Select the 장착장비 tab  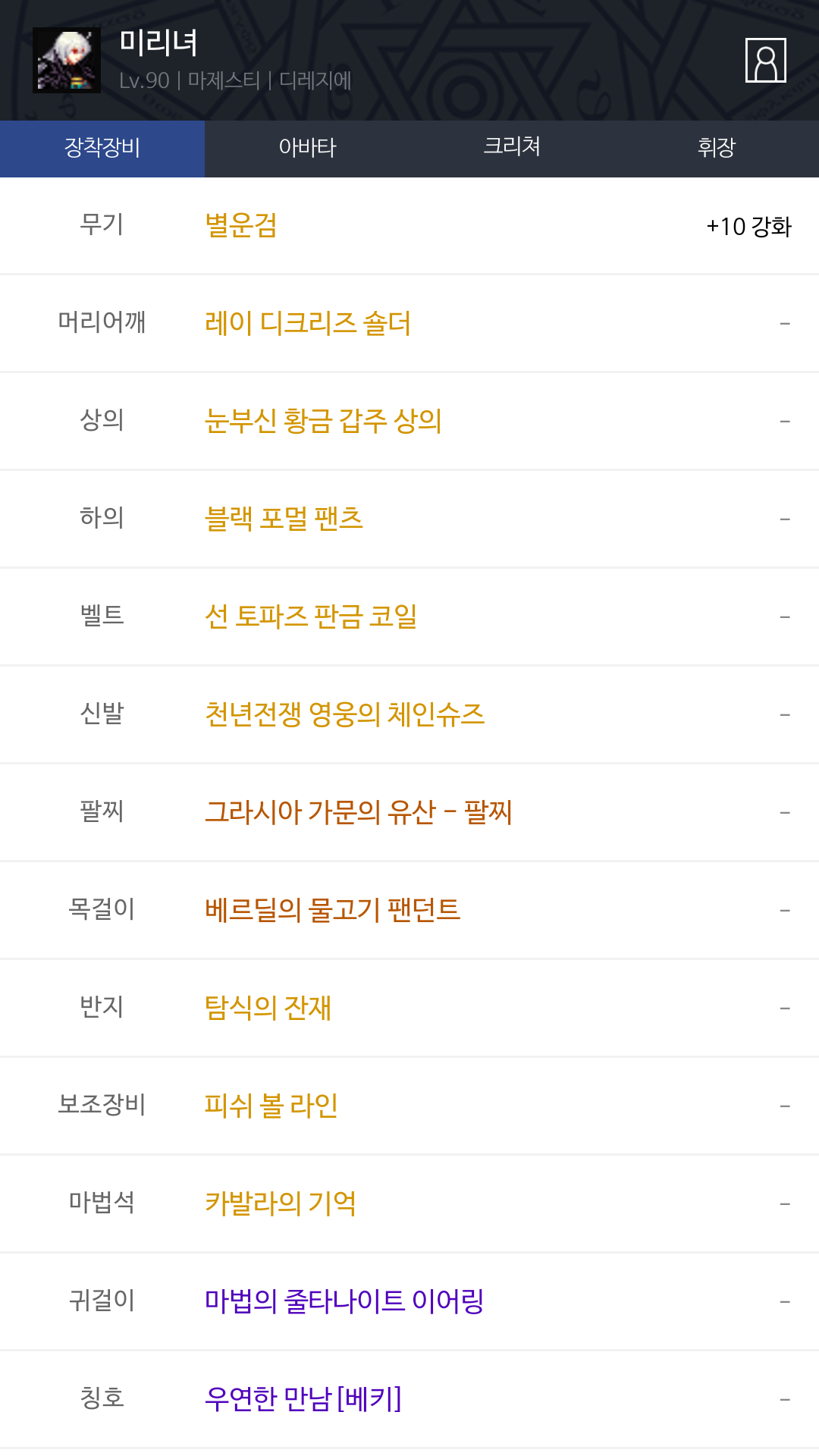(102, 148)
